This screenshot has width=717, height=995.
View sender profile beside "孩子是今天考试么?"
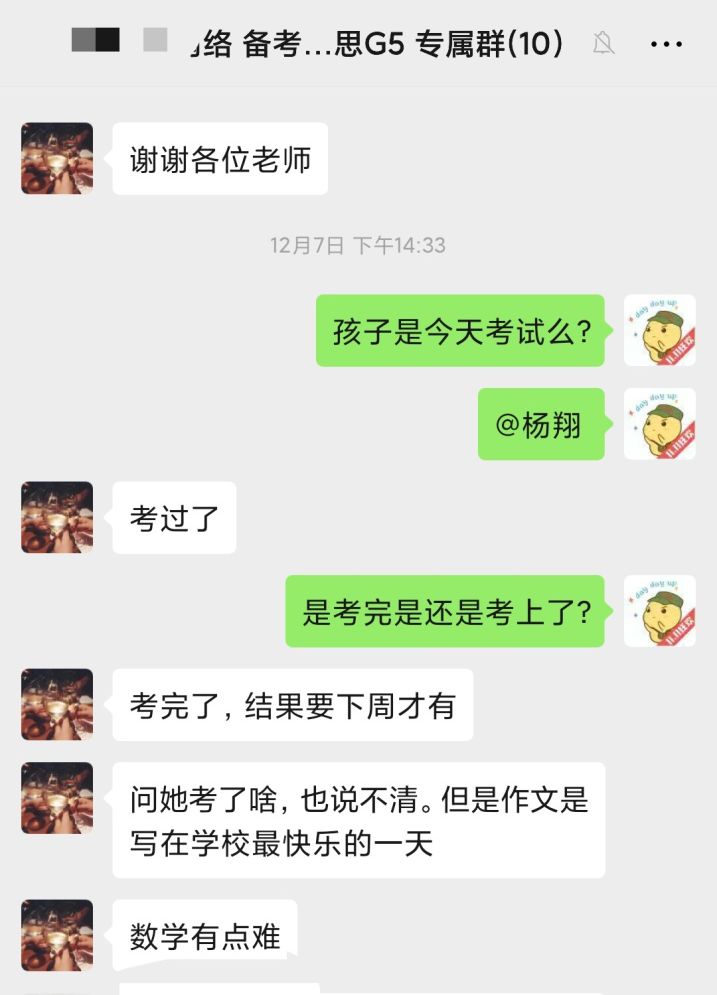click(659, 330)
